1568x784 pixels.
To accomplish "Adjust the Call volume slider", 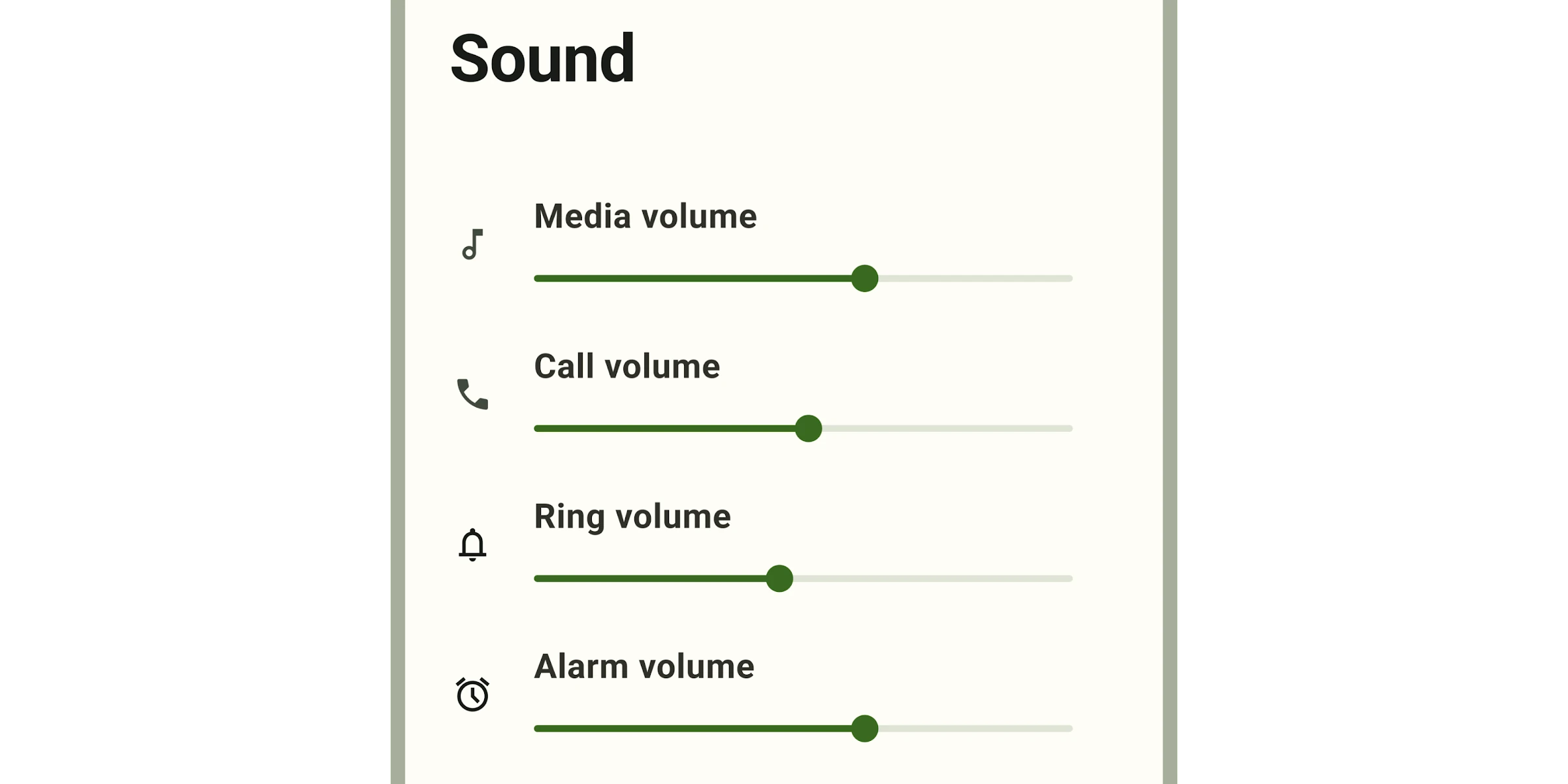I will 808,429.
